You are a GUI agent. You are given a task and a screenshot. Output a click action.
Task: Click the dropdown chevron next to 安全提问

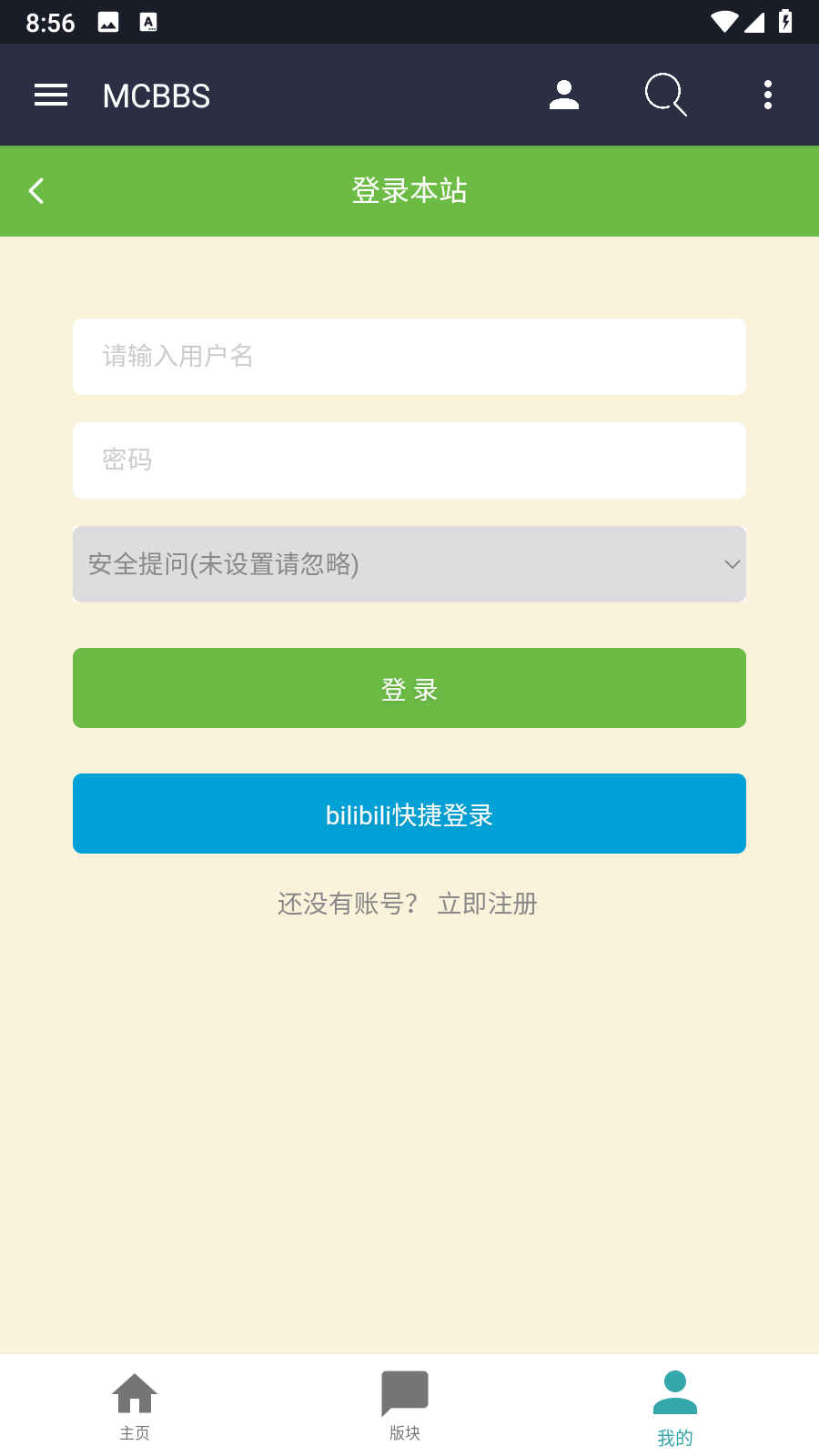[x=733, y=564]
